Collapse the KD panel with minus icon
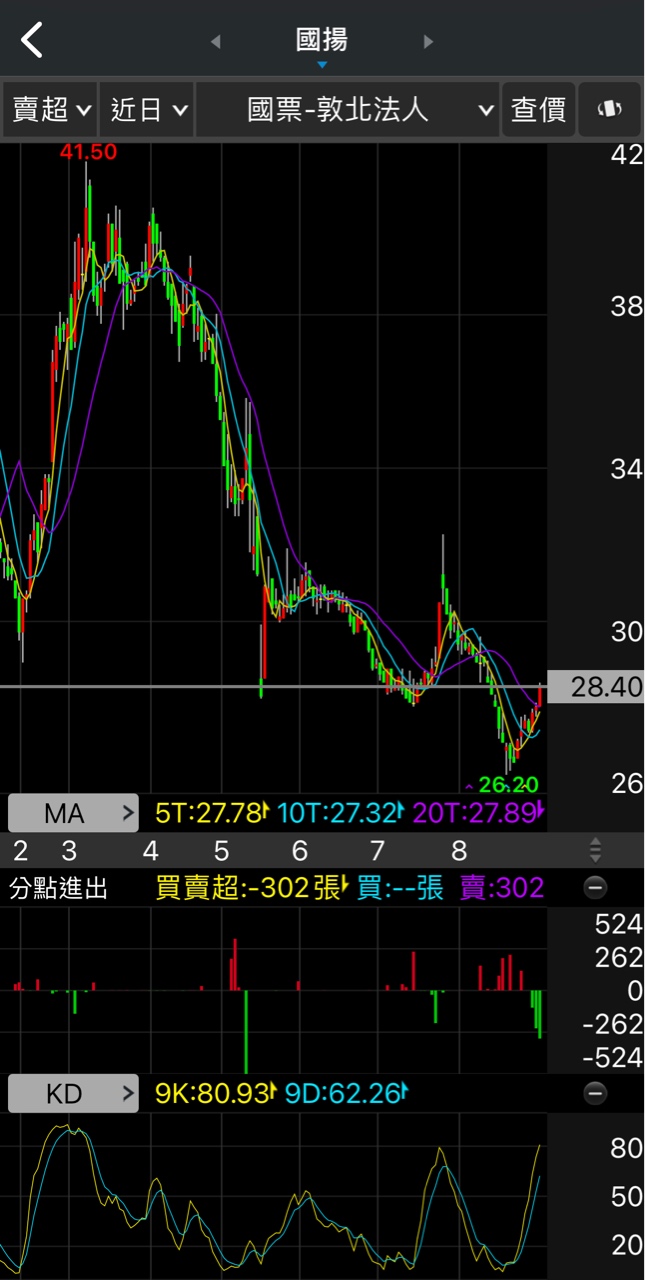The height and width of the screenshot is (1280, 645). click(x=595, y=1094)
